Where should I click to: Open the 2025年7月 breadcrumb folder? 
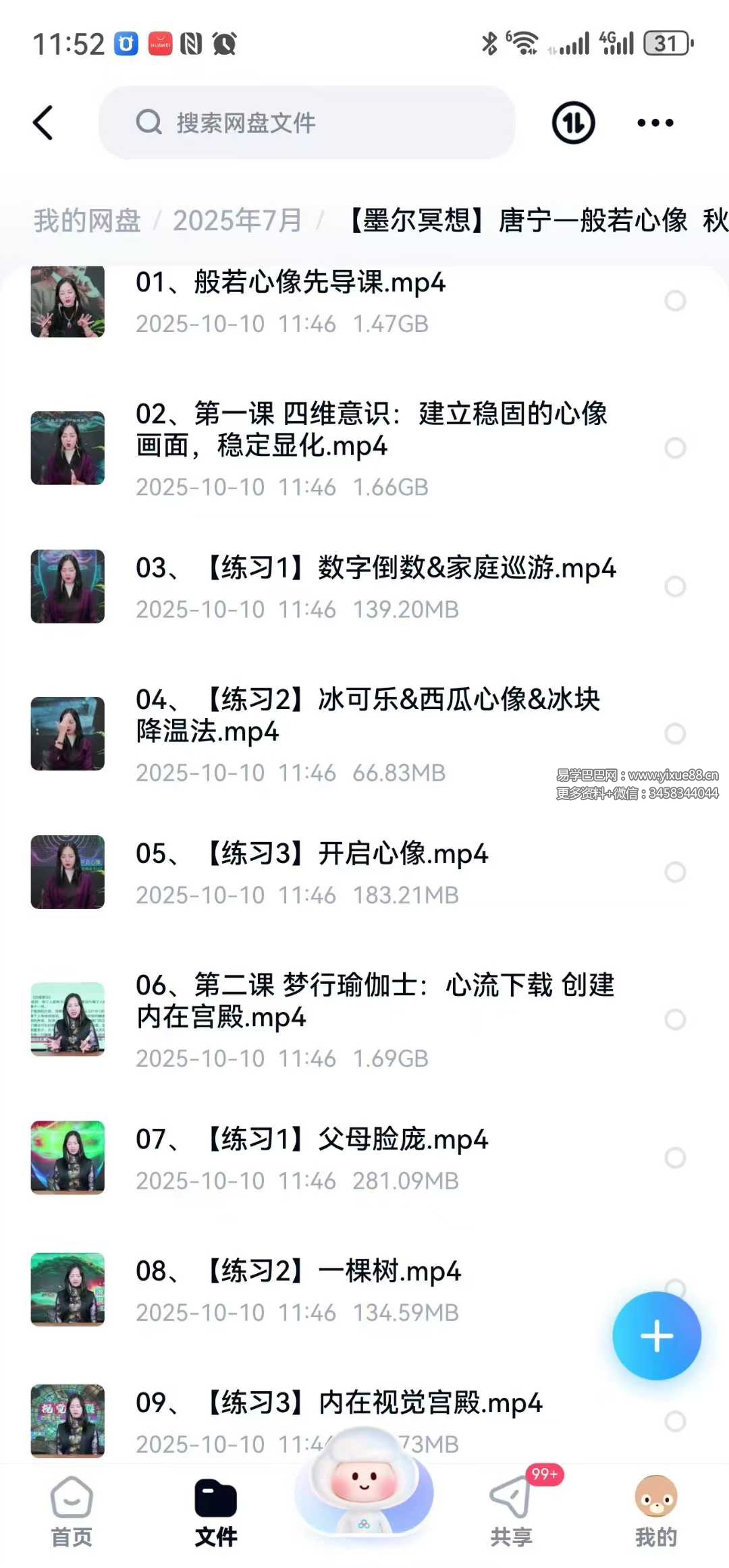[x=237, y=221]
